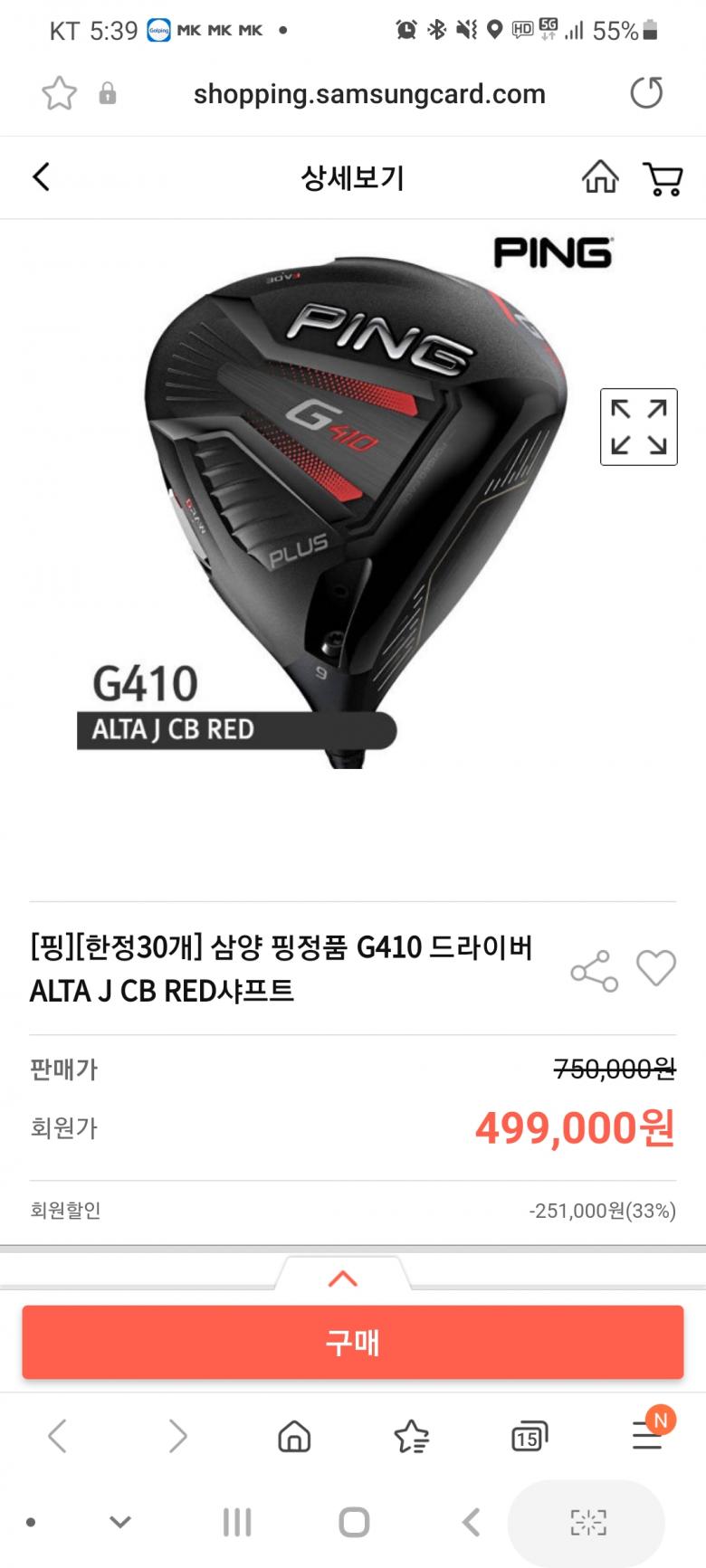Expand the product image to fullscreen
706x1568 pixels.
point(638,427)
